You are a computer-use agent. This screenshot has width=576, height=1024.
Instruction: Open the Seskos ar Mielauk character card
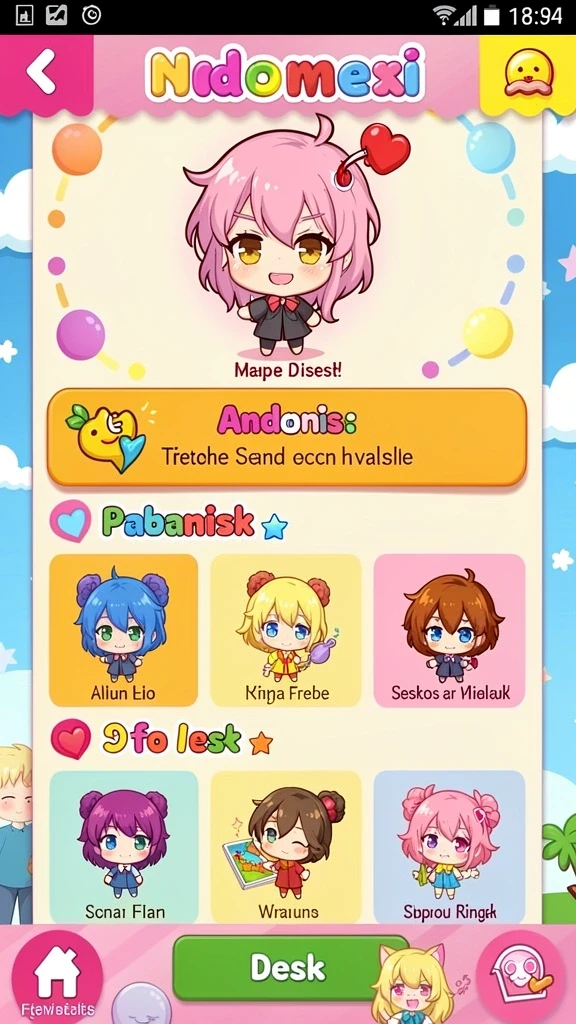(x=449, y=630)
